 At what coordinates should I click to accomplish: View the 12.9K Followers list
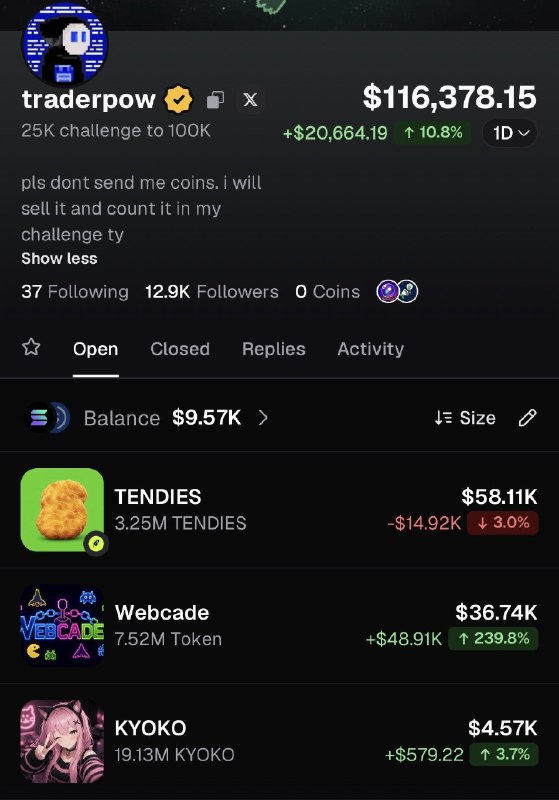[x=212, y=292]
